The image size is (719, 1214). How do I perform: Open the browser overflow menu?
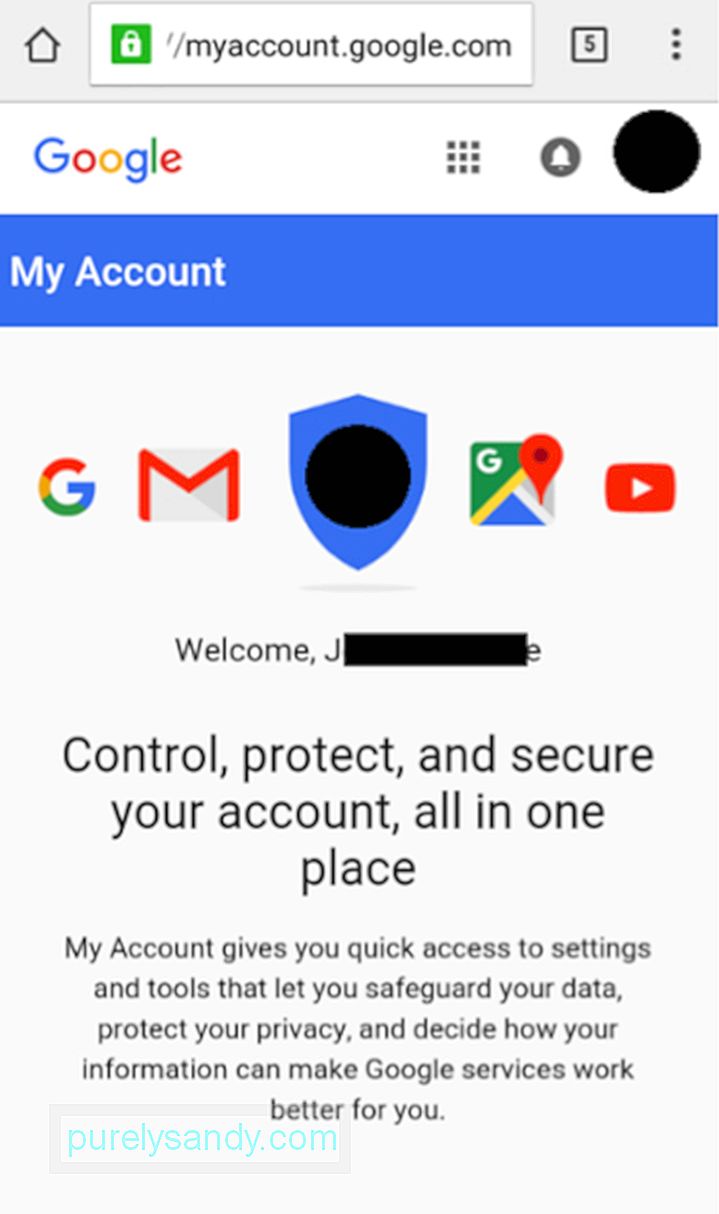coord(677,45)
